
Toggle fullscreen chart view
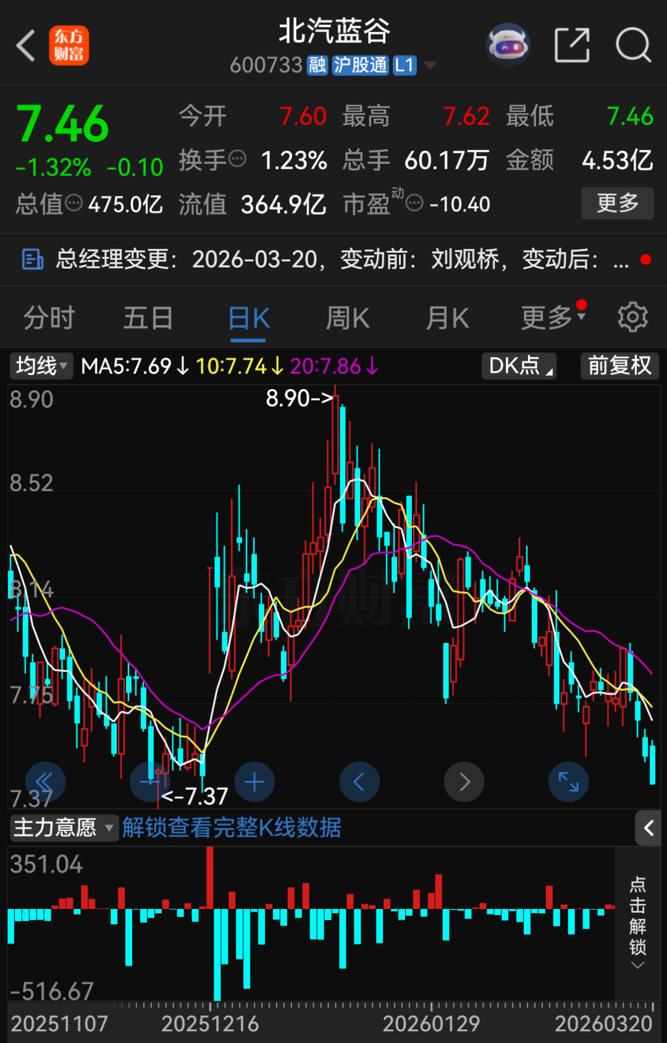coord(568,781)
